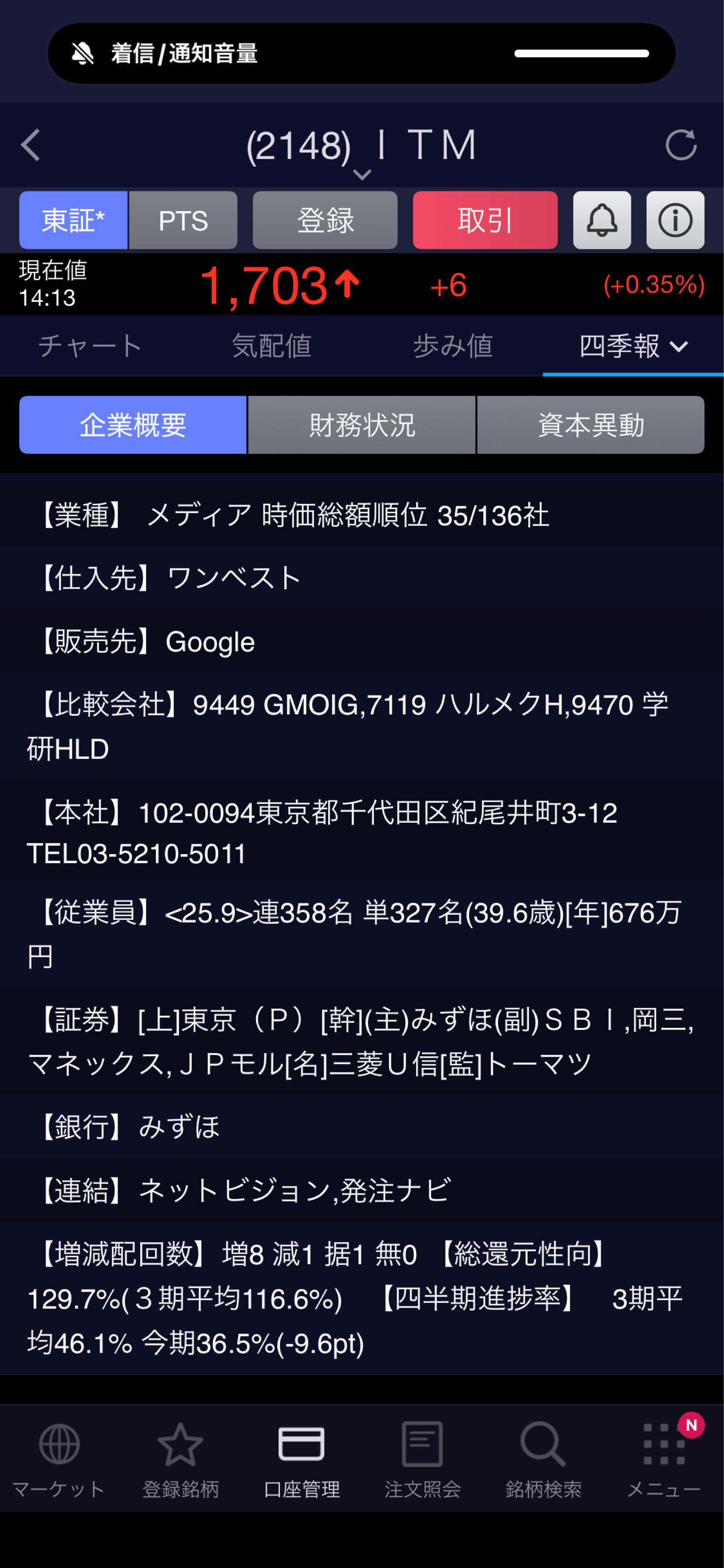Open stock name dropdown under (2148) ITM
Image resolution: width=724 pixels, height=1568 pixels.
click(x=362, y=175)
